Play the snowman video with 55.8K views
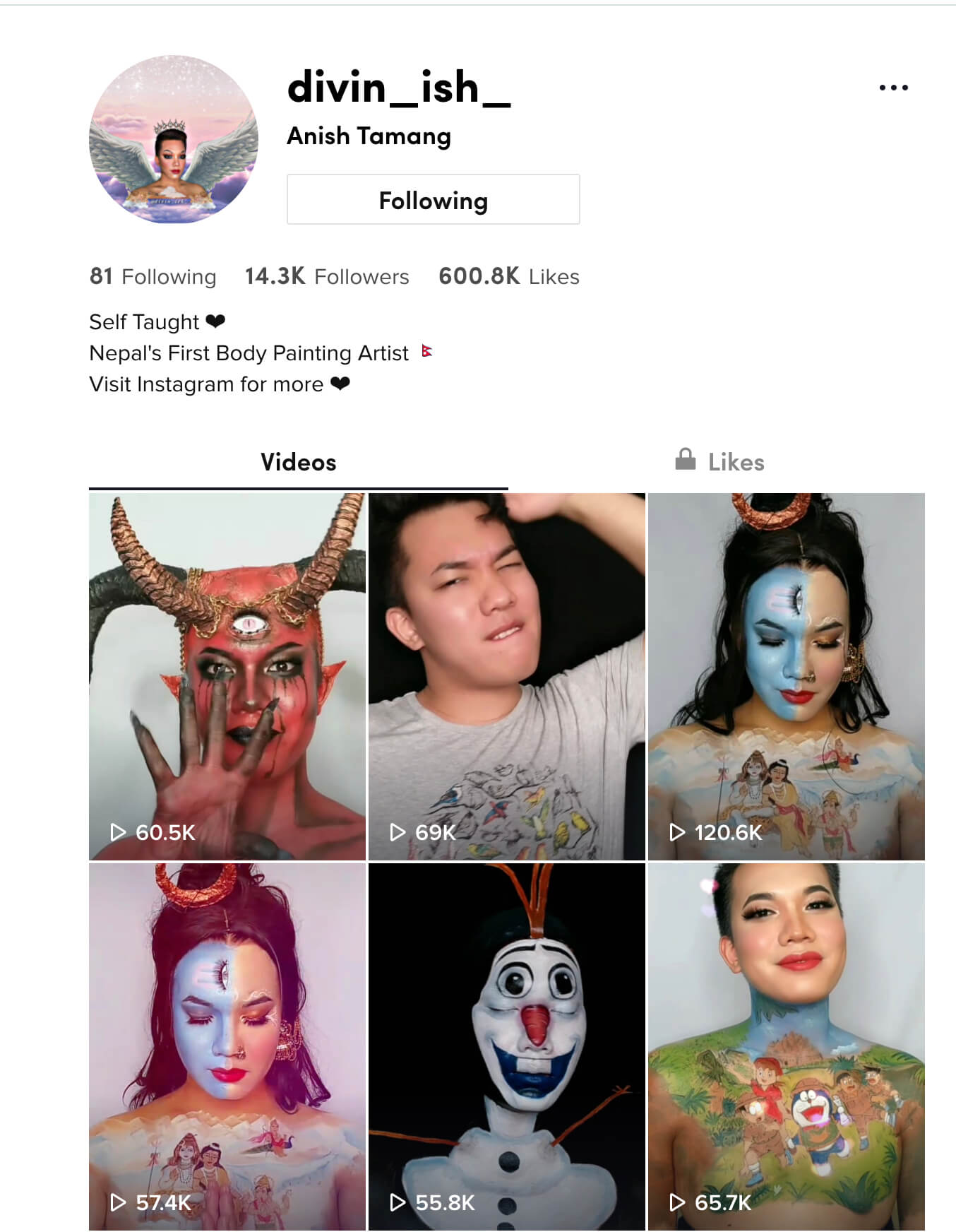 coord(506,1046)
